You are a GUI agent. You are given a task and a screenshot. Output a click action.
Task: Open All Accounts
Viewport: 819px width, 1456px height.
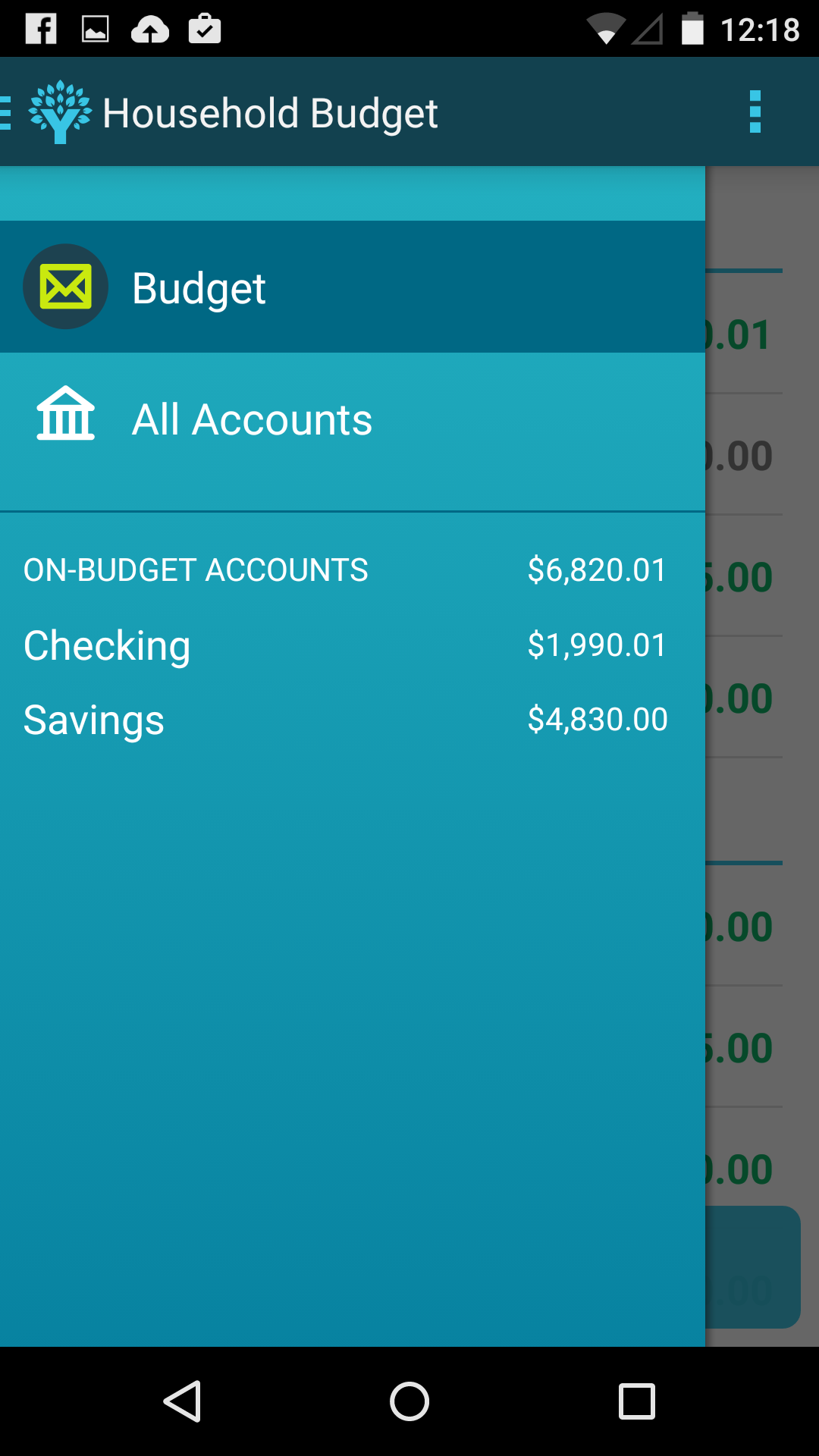(353, 419)
